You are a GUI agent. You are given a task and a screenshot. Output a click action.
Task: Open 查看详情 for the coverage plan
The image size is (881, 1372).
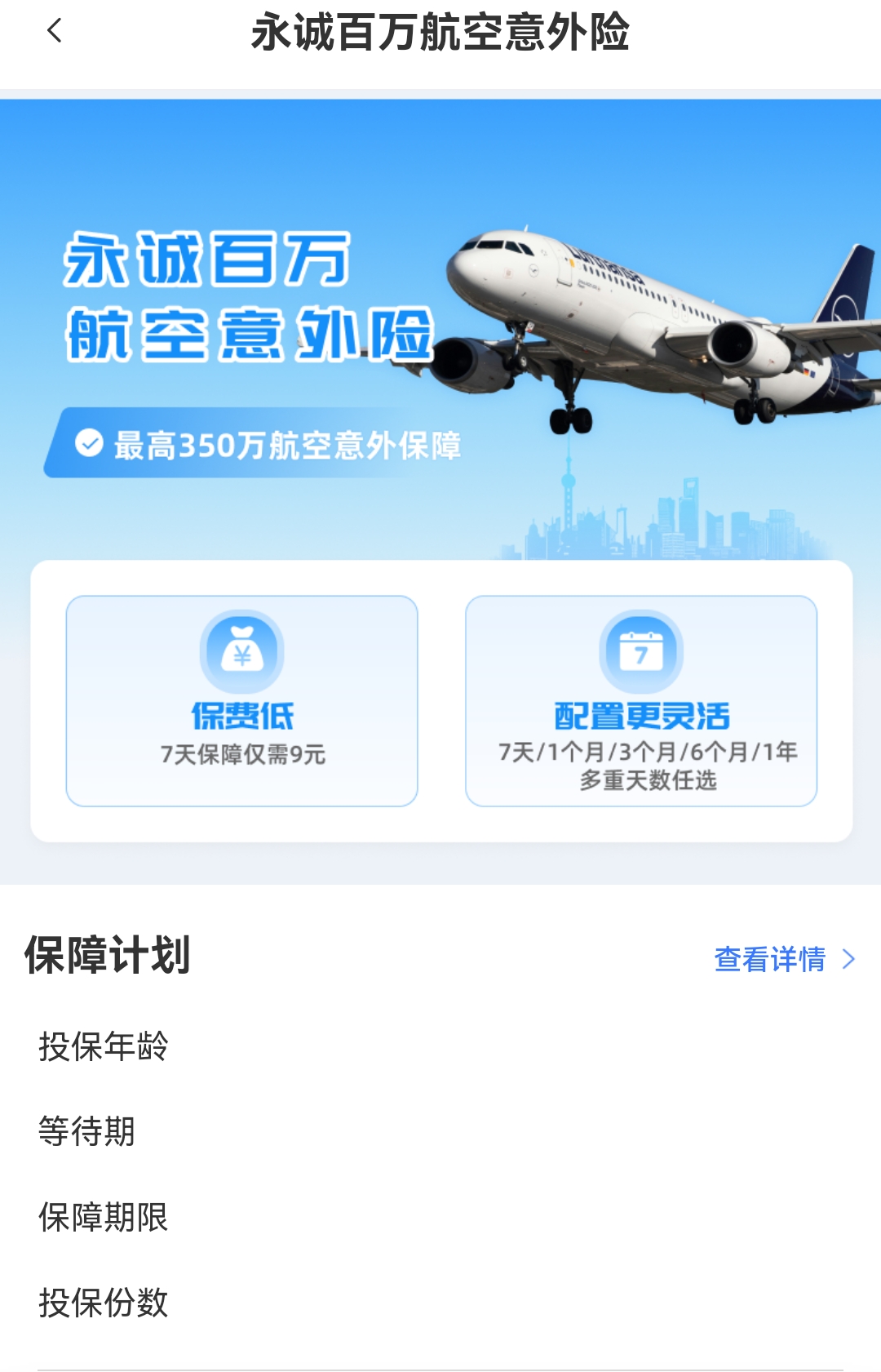(783, 959)
